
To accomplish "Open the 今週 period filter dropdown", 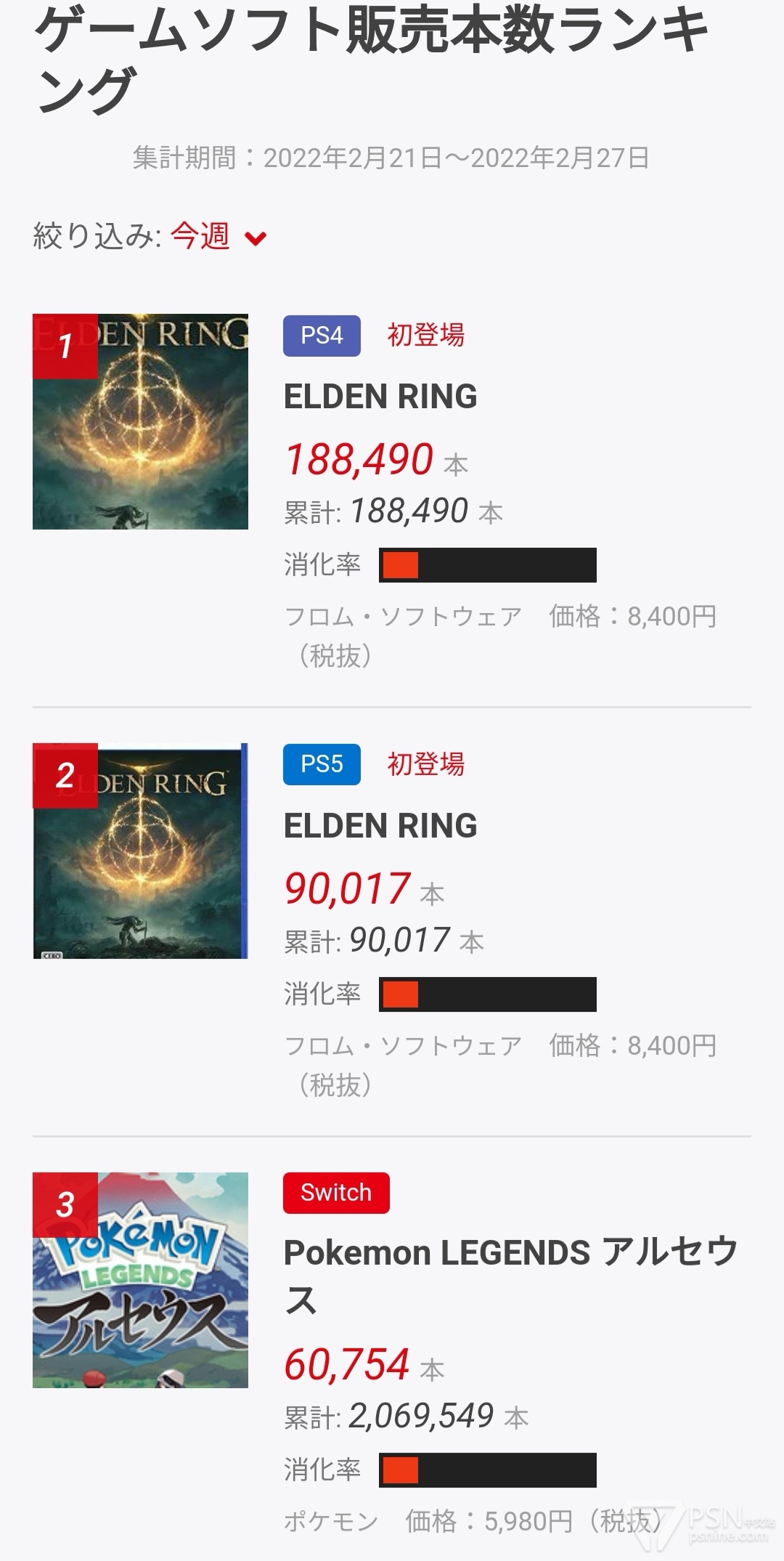I will pos(218,237).
